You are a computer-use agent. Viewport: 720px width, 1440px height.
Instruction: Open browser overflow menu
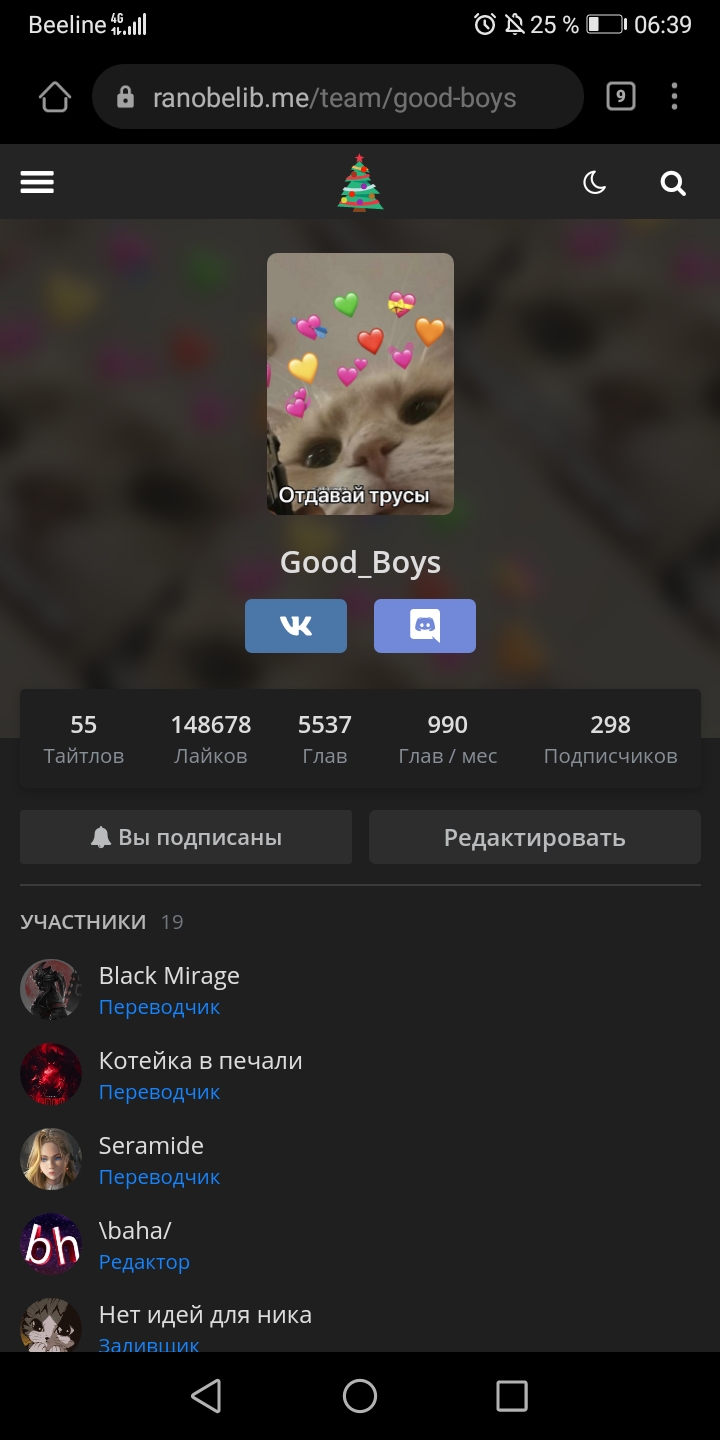click(674, 97)
